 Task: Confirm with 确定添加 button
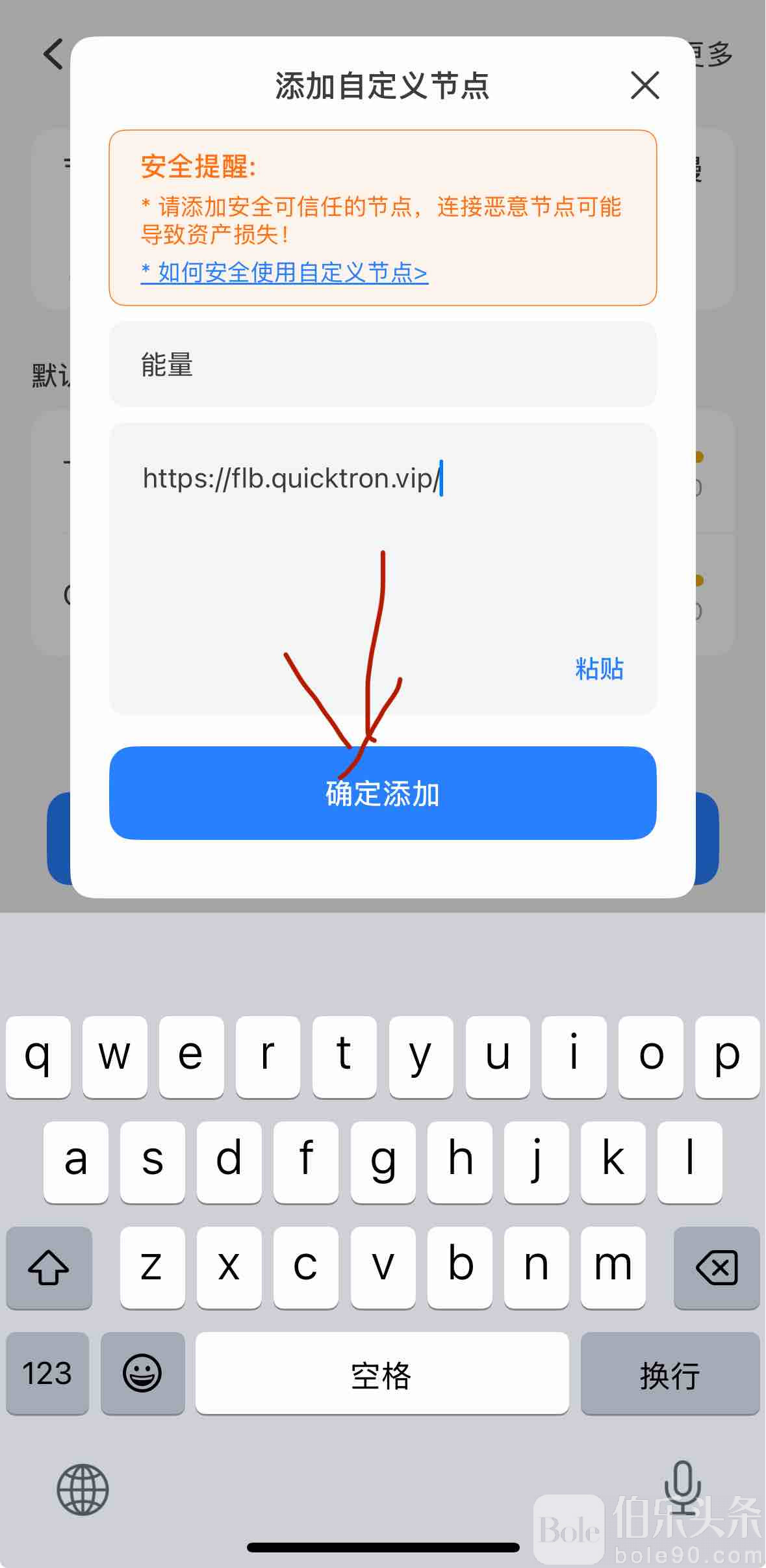click(382, 793)
